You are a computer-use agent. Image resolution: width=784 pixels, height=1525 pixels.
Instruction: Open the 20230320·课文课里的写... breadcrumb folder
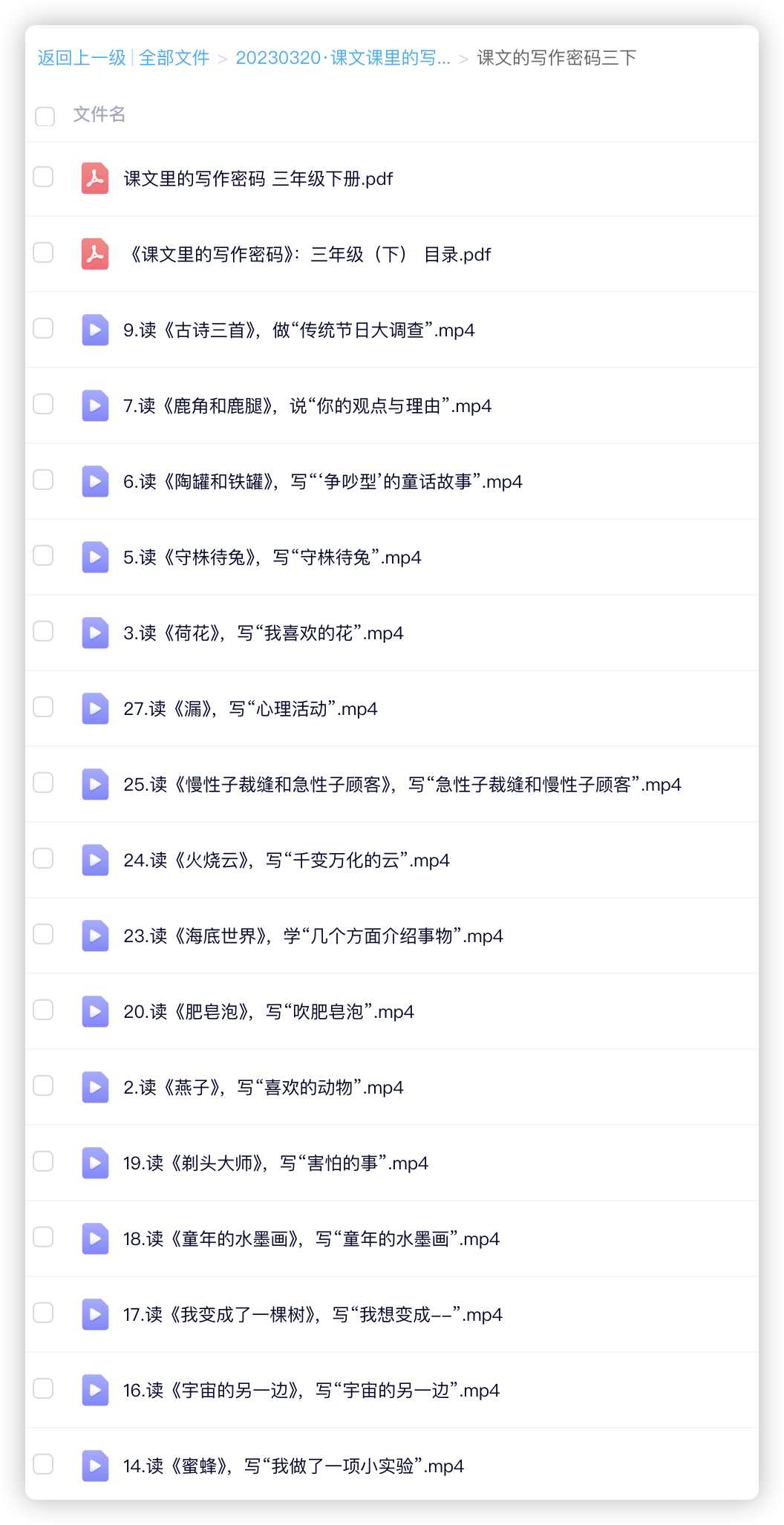[342, 58]
